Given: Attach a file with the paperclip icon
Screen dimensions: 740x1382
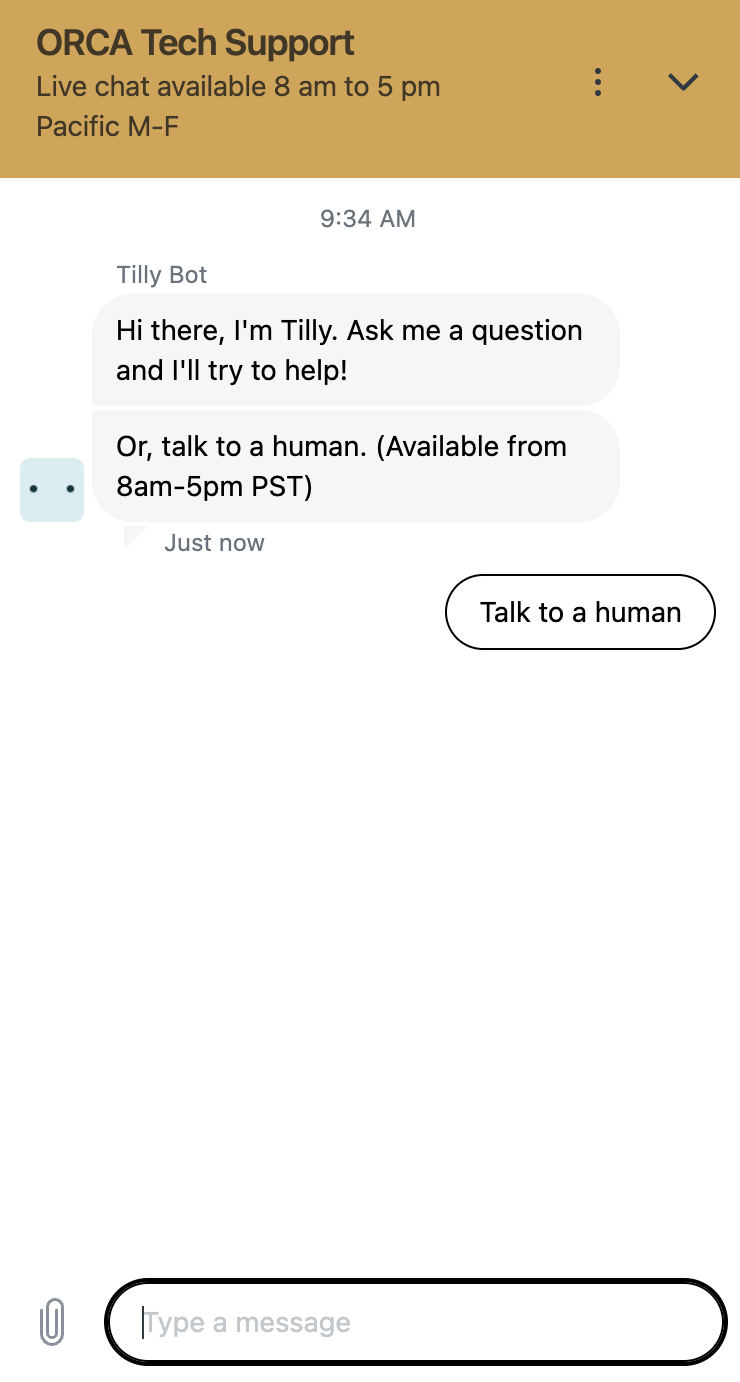Looking at the screenshot, I should pyautogui.click(x=52, y=1322).
